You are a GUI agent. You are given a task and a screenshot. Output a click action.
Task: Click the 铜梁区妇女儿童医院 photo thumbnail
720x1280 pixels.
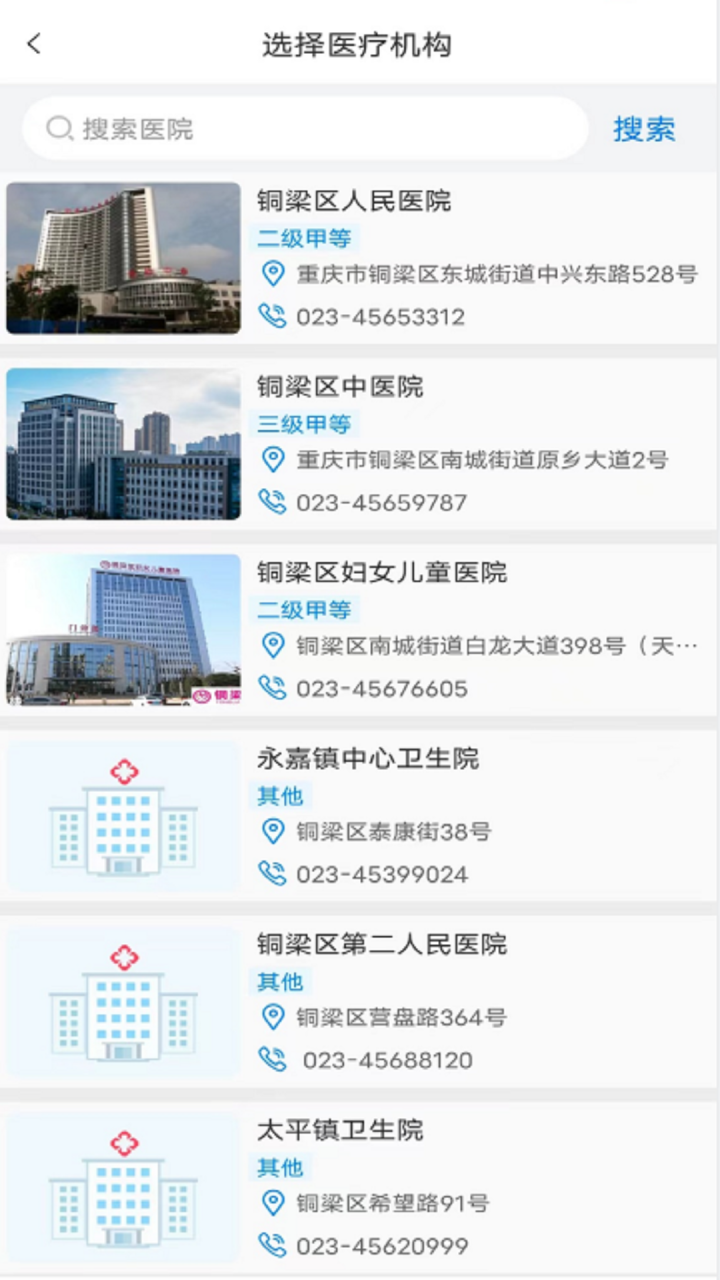123,630
